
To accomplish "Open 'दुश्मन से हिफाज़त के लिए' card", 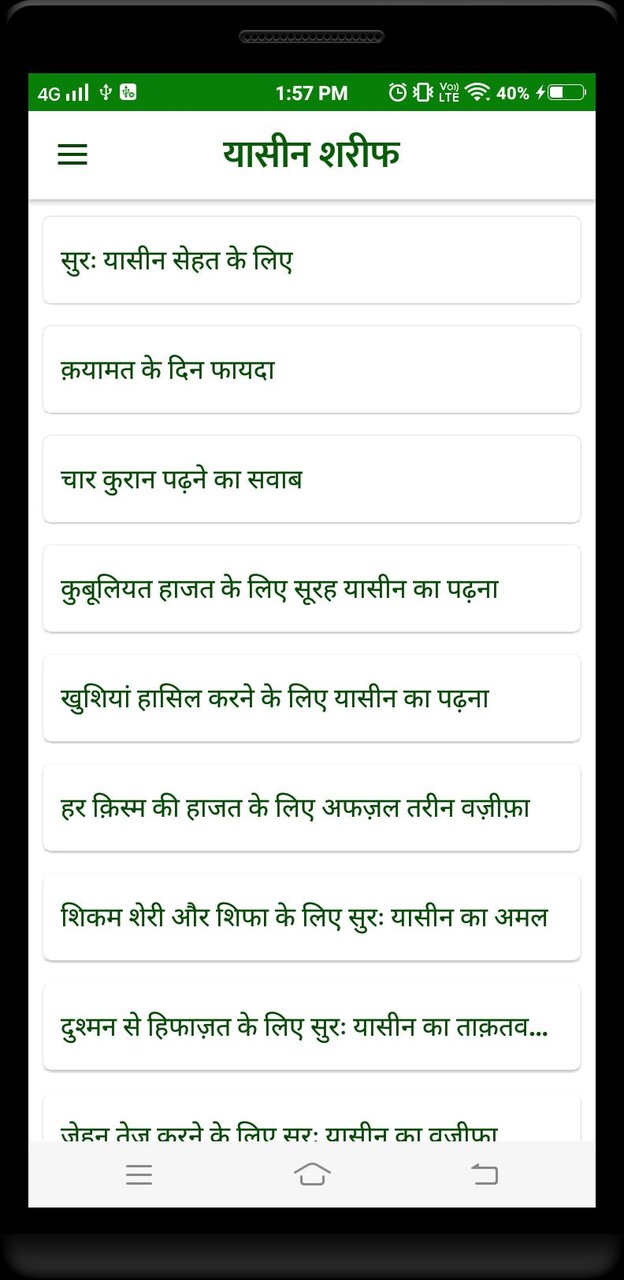I will [311, 1026].
